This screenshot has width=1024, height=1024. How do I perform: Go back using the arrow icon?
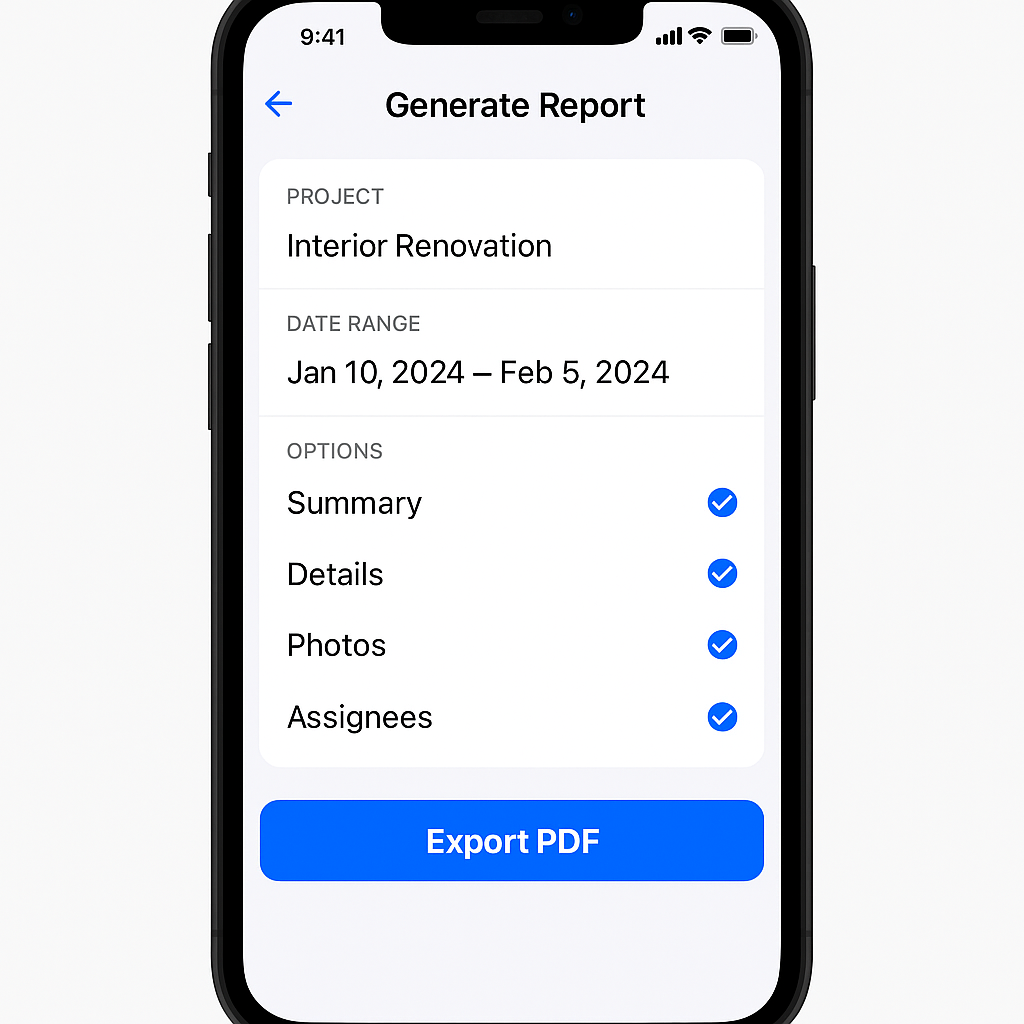[x=278, y=104]
